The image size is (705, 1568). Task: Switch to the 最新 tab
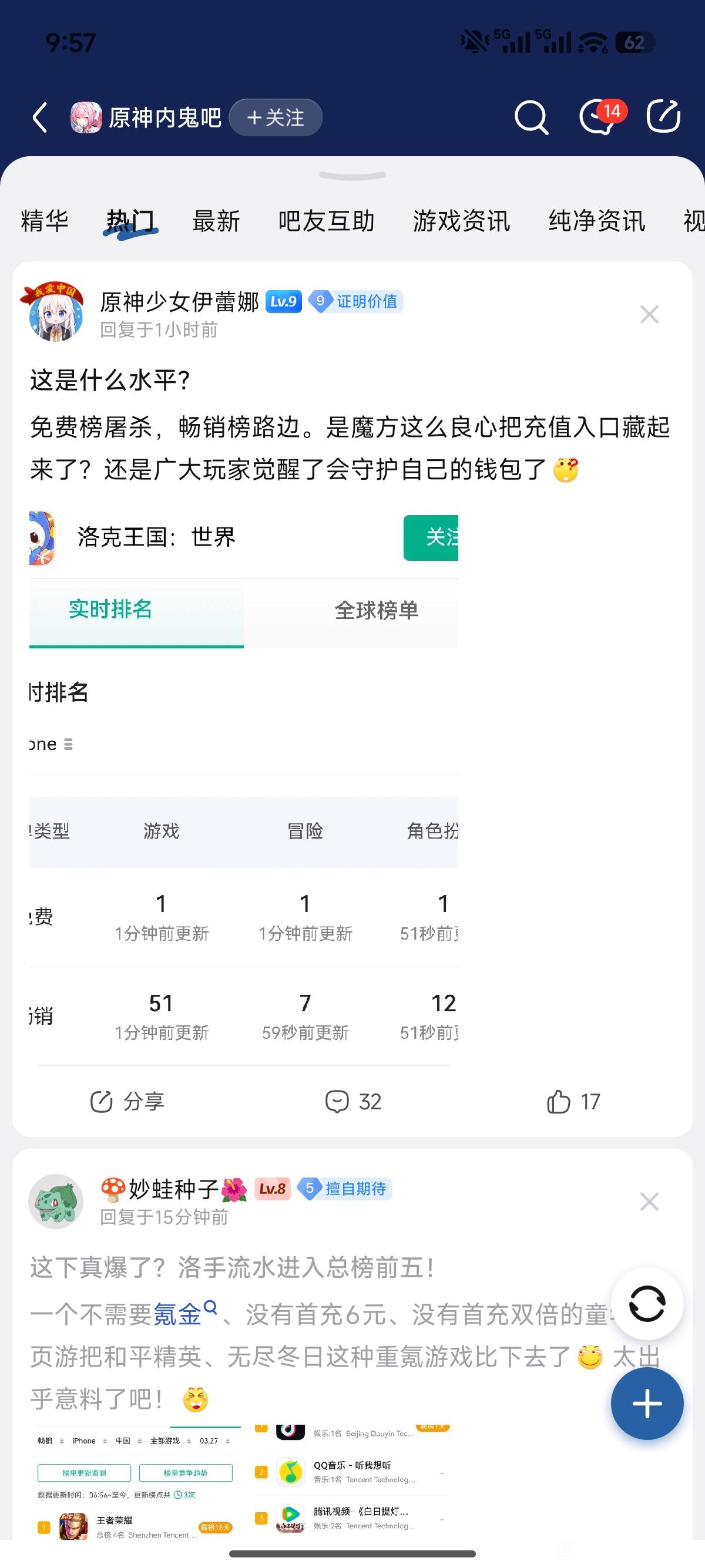click(x=216, y=221)
